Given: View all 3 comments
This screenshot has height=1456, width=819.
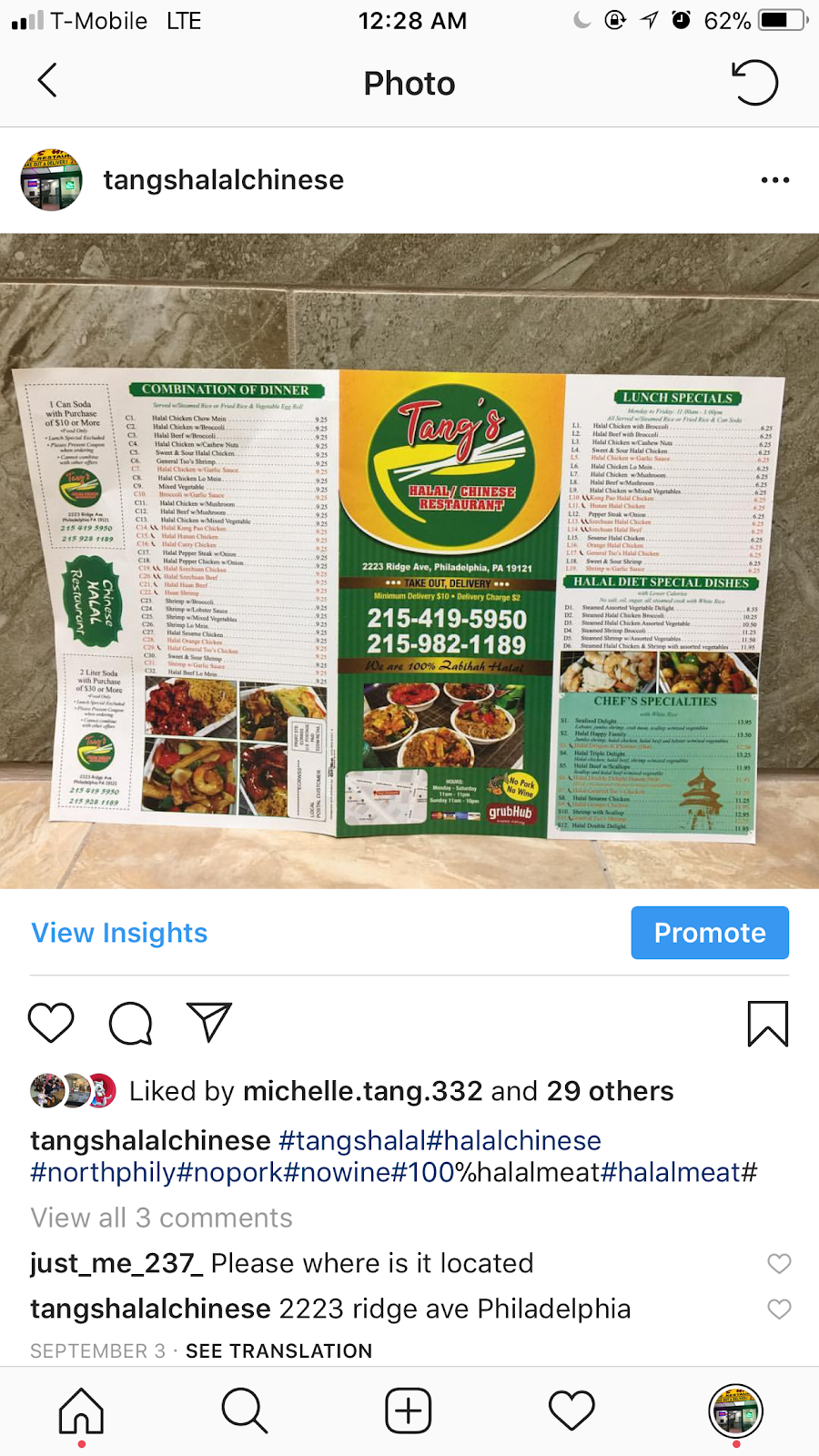Looking at the screenshot, I should click(x=161, y=1218).
